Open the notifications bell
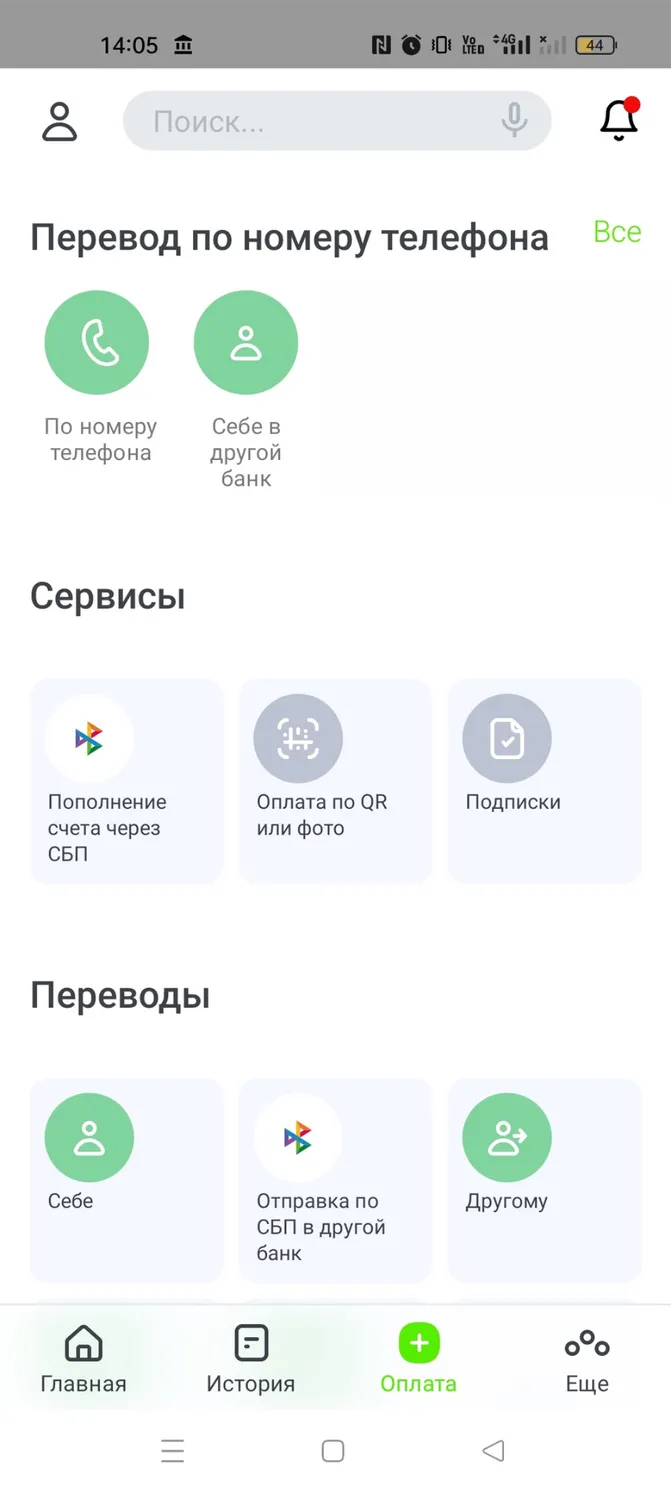This screenshot has height=1492, width=671. pyautogui.click(x=619, y=120)
